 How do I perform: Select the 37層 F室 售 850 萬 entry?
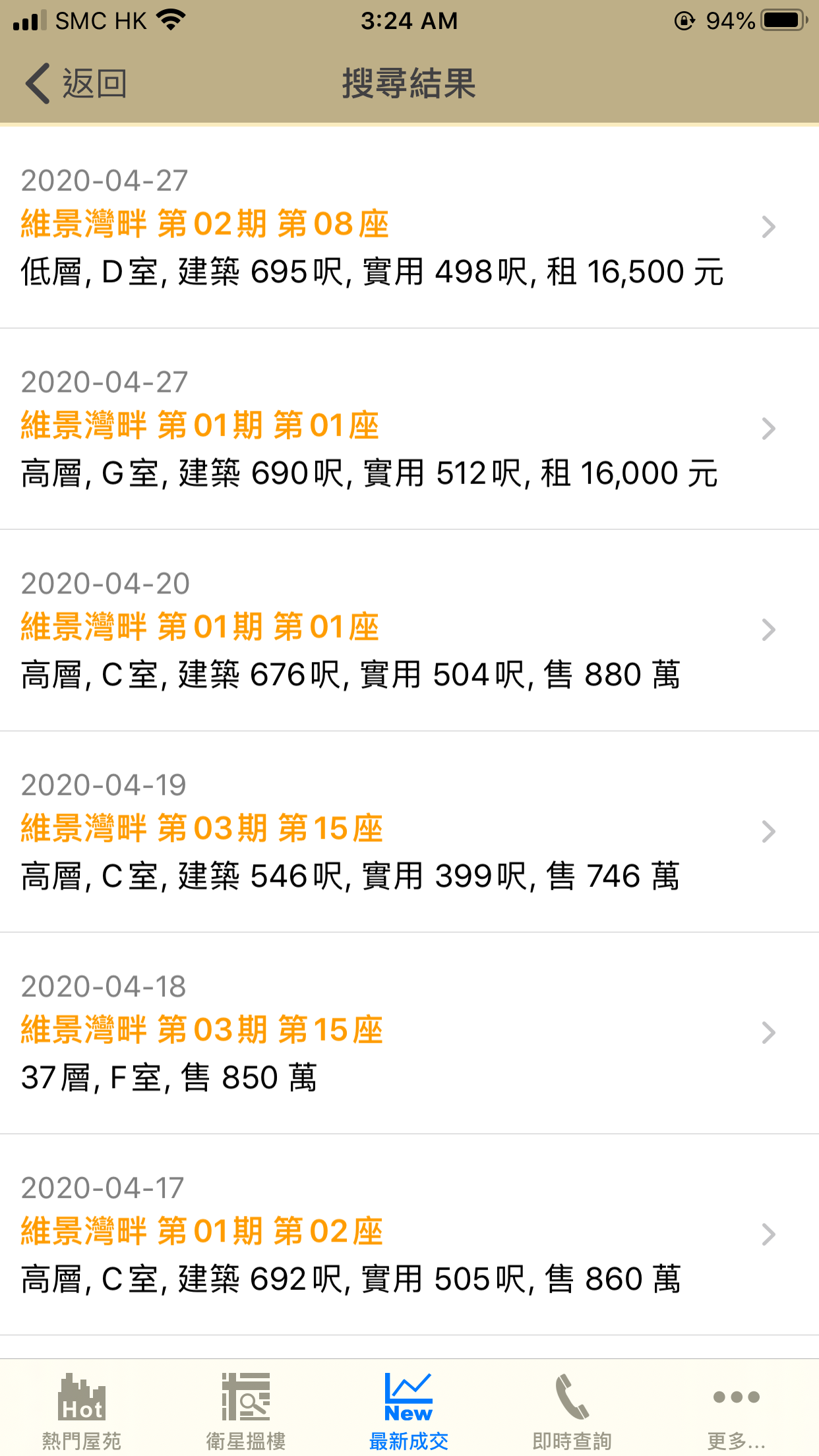409,1033
